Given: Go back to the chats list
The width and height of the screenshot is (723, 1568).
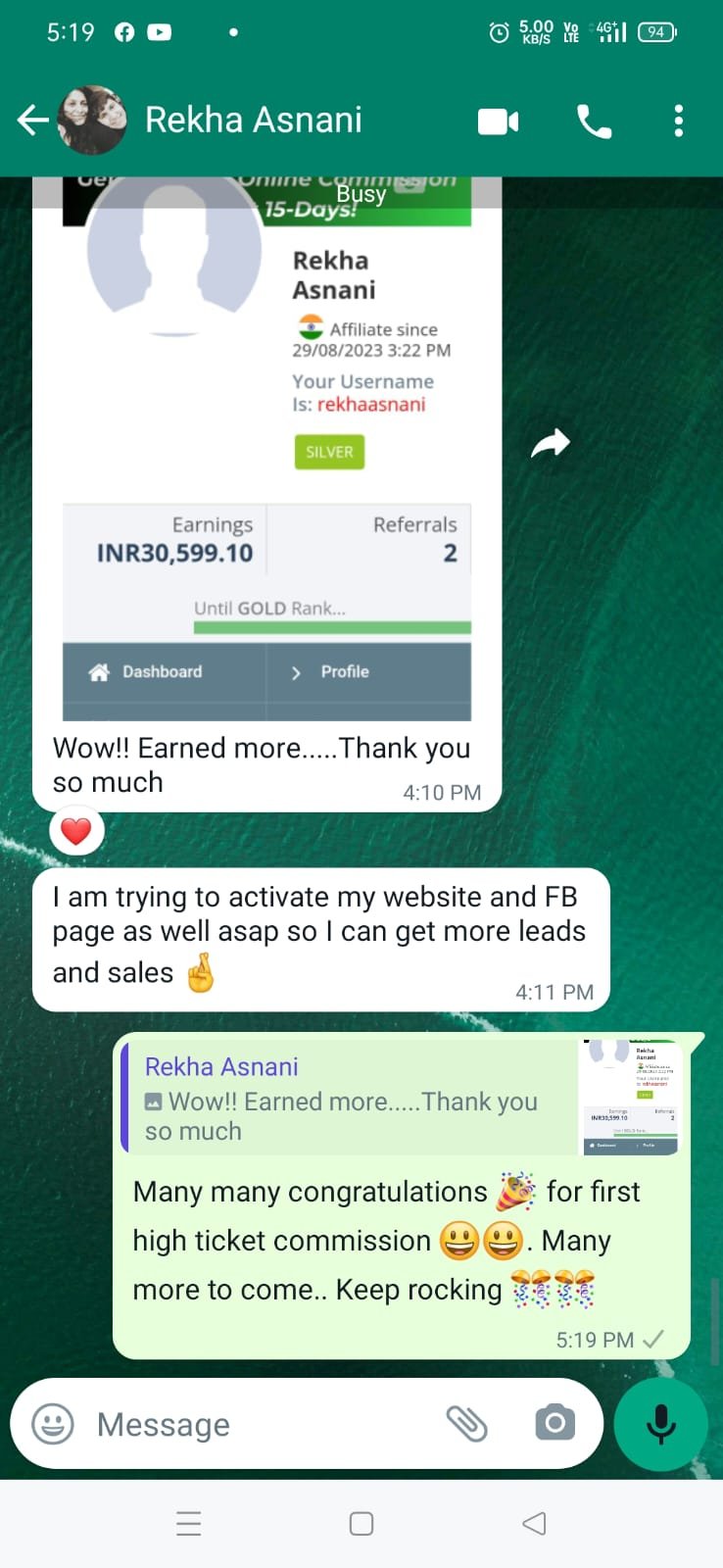Looking at the screenshot, I should point(32,121).
